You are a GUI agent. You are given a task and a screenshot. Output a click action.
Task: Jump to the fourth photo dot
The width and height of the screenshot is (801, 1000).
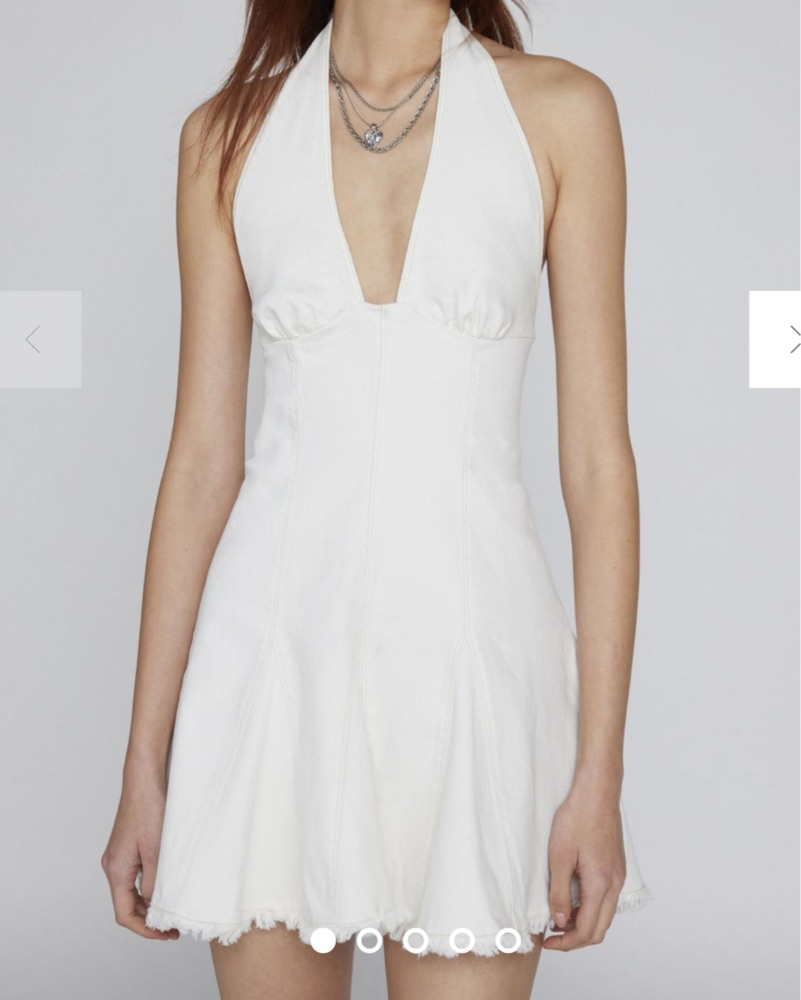click(461, 940)
